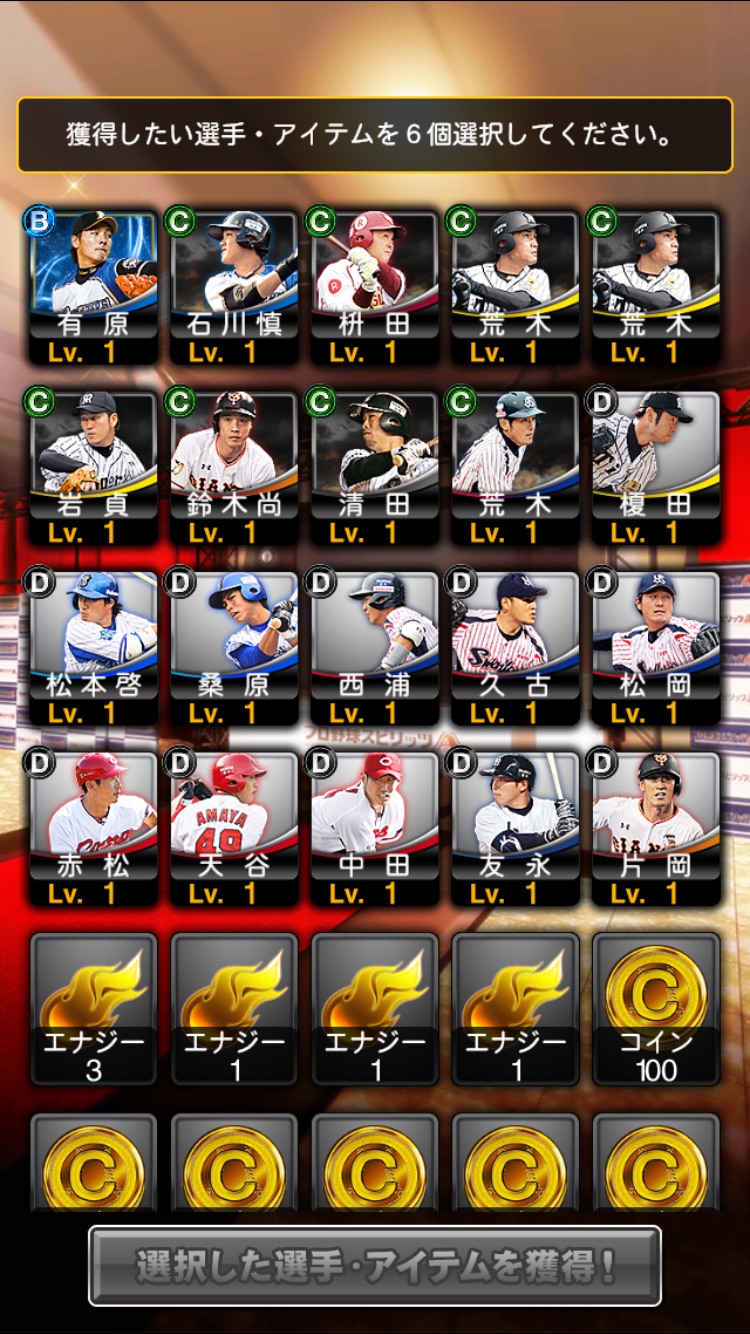Choose the 枡田 player card
Image resolution: width=750 pixels, height=1334 pixels.
click(x=375, y=285)
